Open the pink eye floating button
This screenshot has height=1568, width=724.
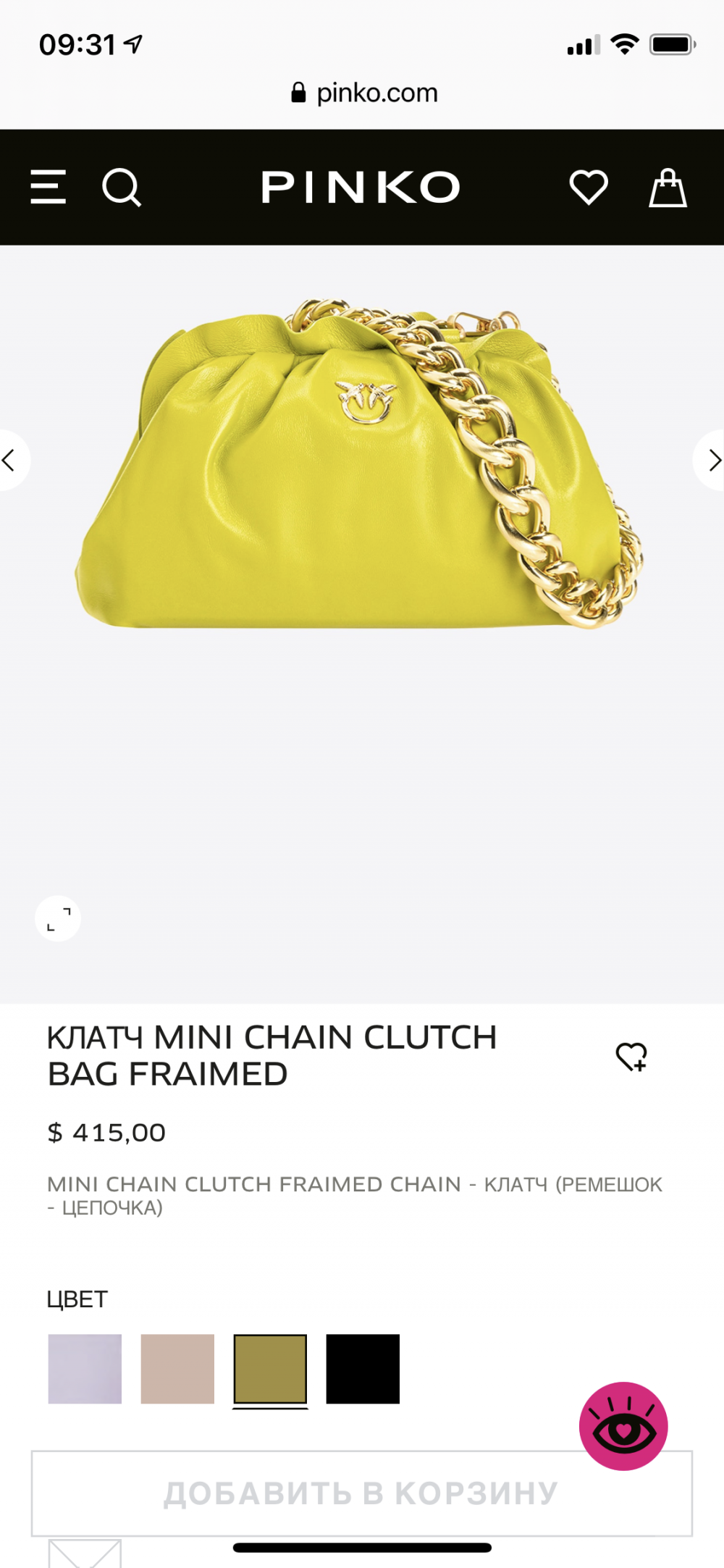[623, 1426]
